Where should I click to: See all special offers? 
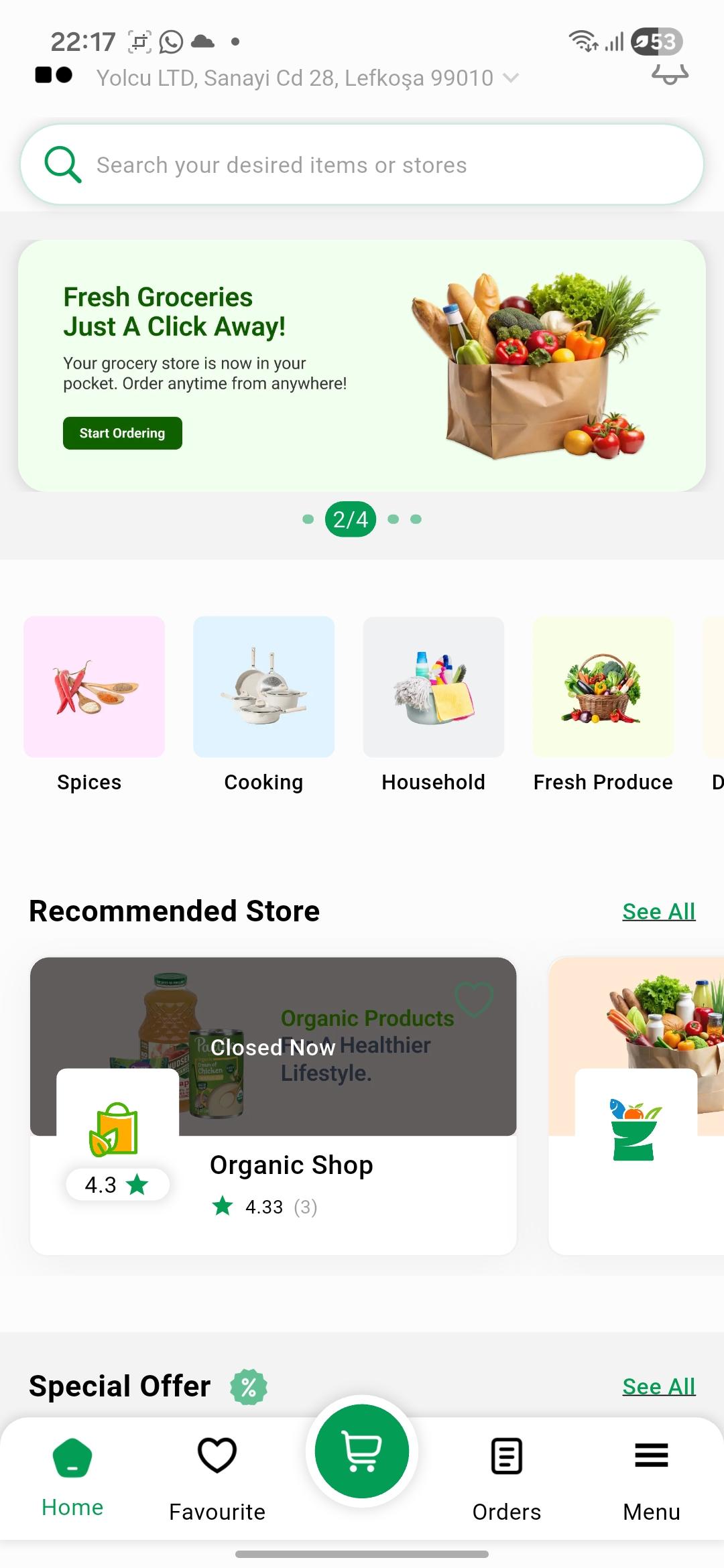tap(658, 1386)
